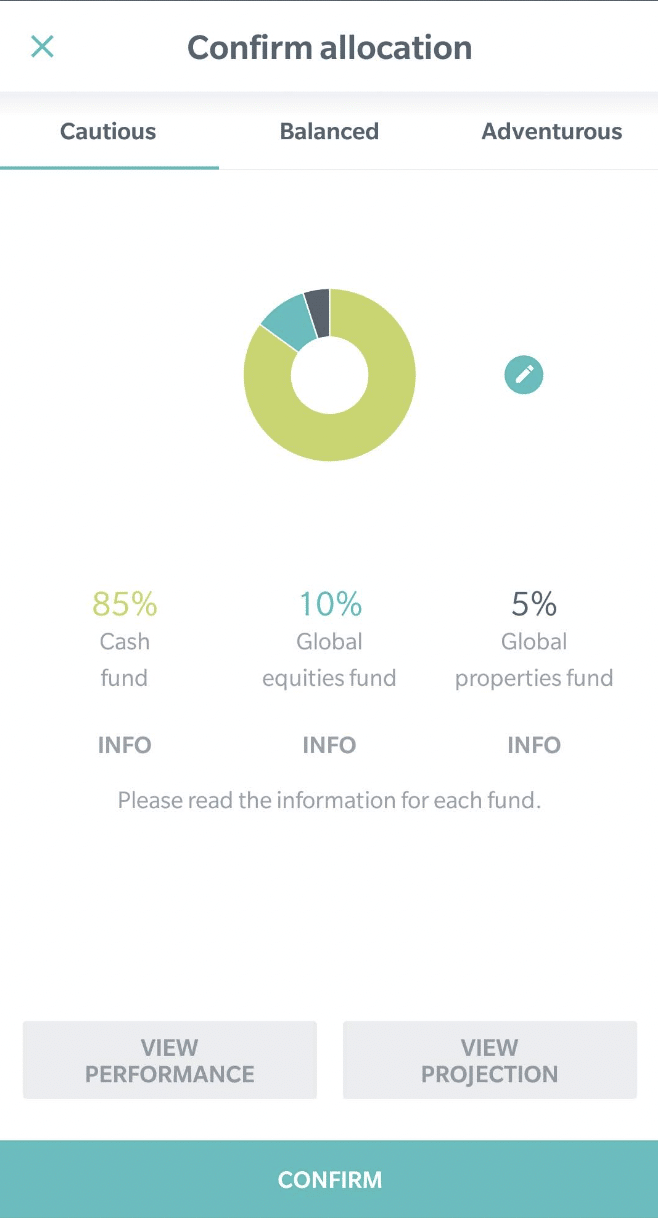
Task: Open INFO for Global equities fund
Action: 329,745
